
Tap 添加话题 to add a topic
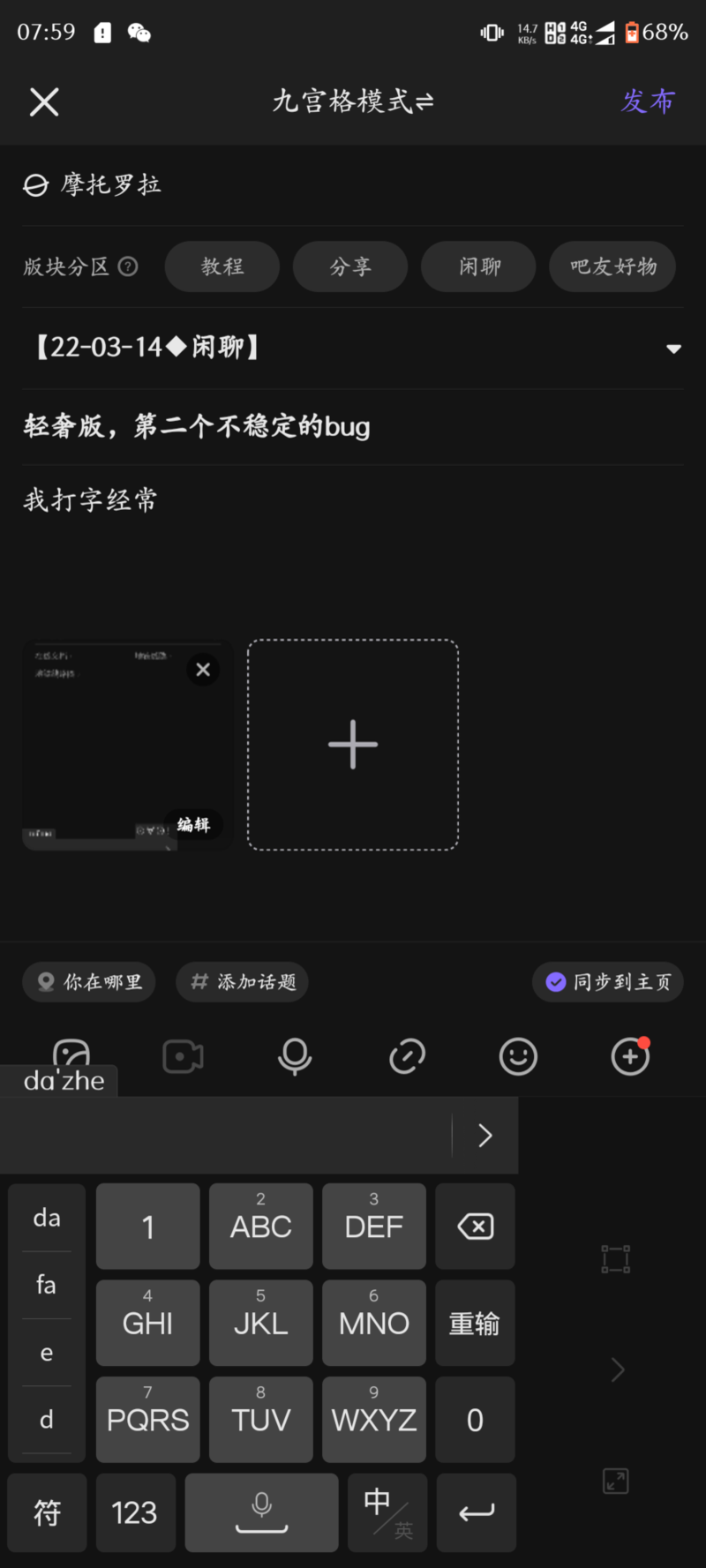(243, 982)
